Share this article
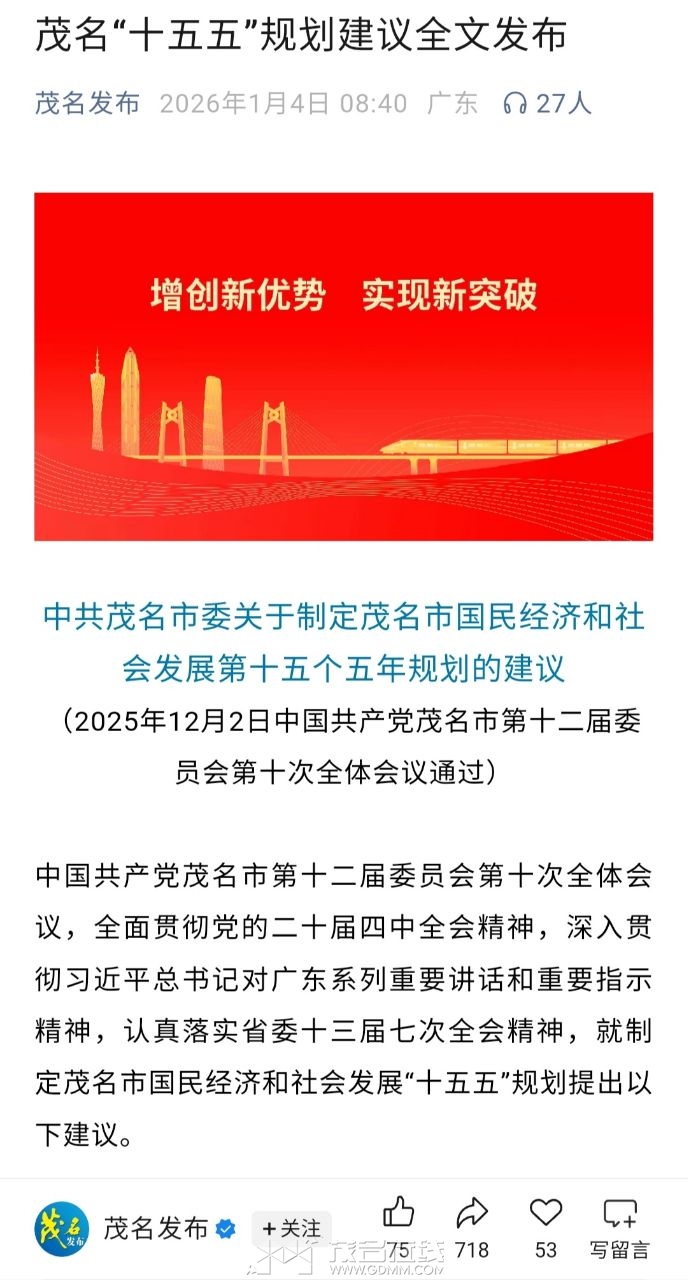This screenshot has height=1280, width=688. click(471, 1215)
